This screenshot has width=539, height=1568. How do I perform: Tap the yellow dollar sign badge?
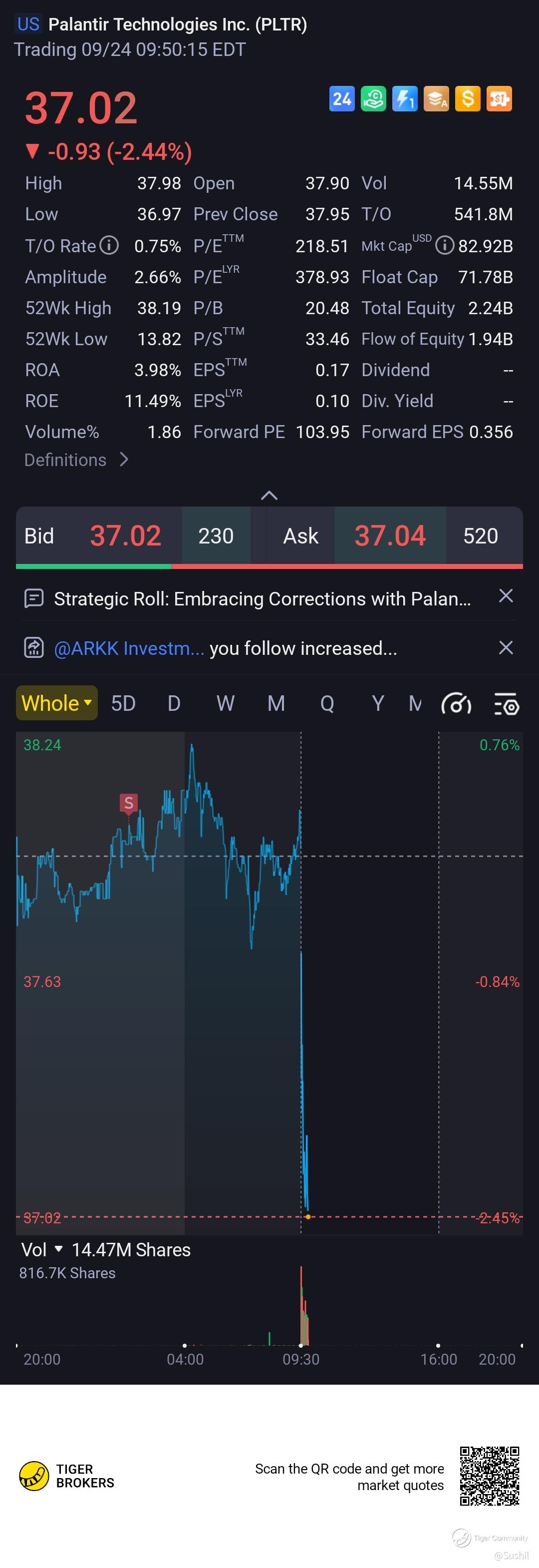coord(468,98)
